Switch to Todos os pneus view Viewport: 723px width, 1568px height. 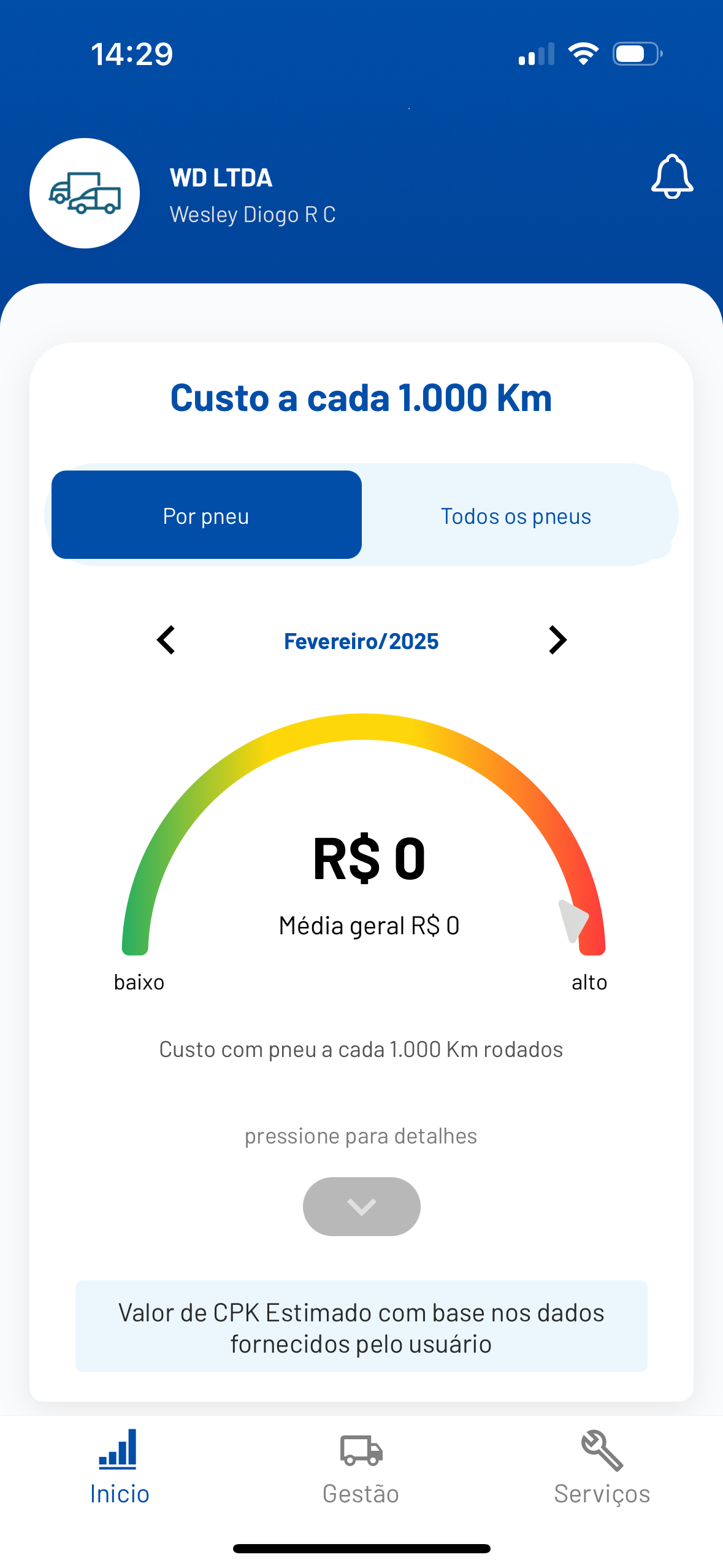(x=516, y=515)
